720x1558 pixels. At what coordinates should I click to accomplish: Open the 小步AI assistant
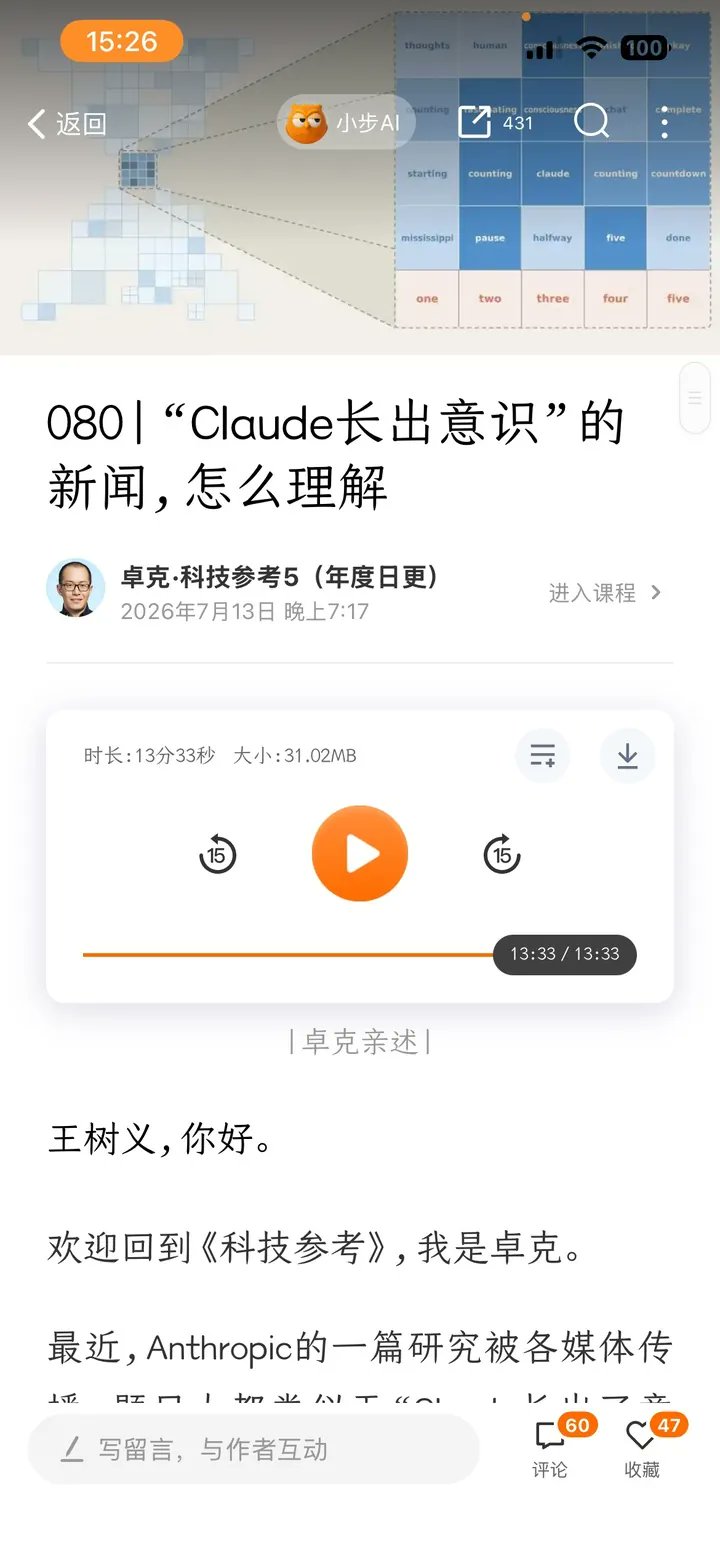click(x=345, y=123)
